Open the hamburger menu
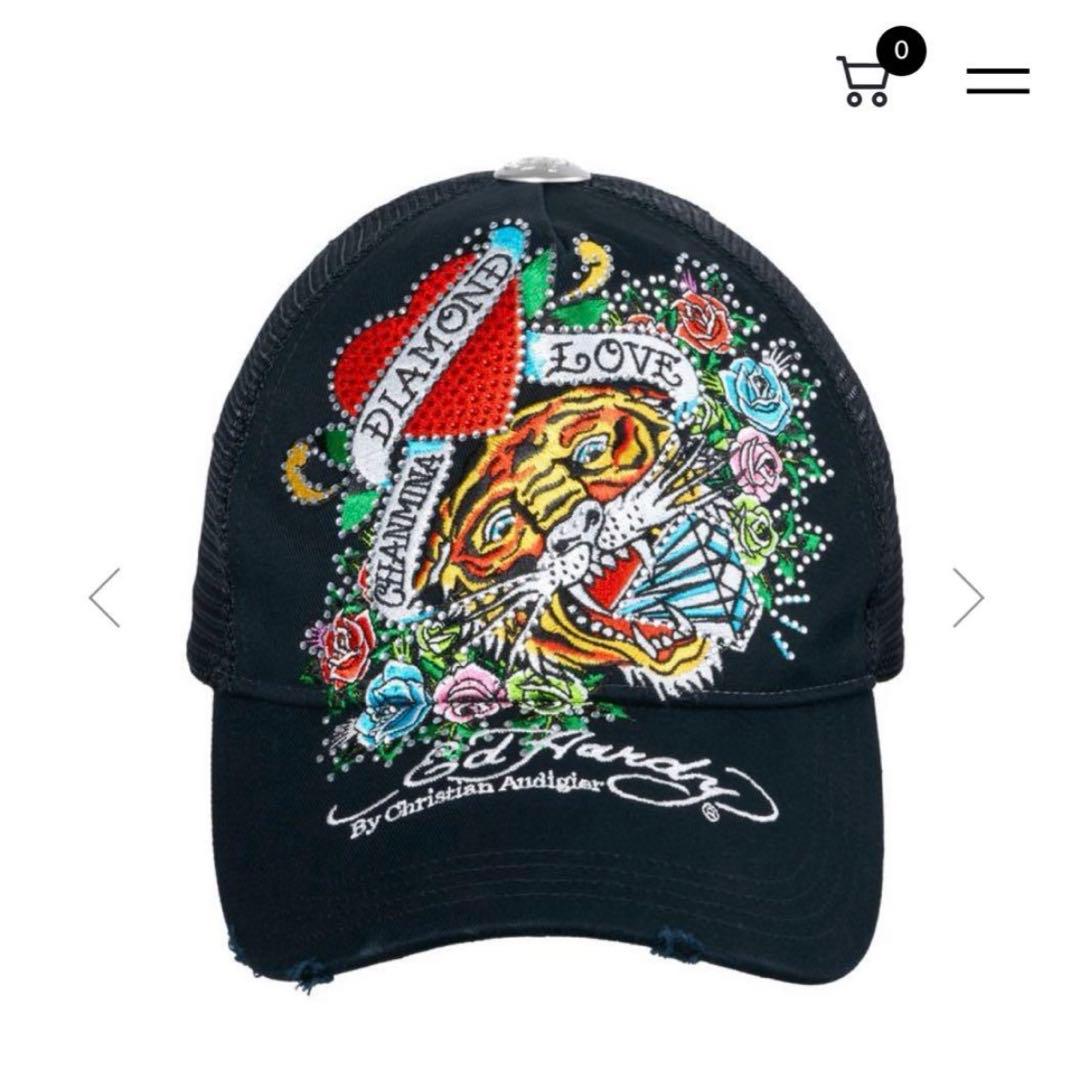1080x1080 pixels. [997, 81]
